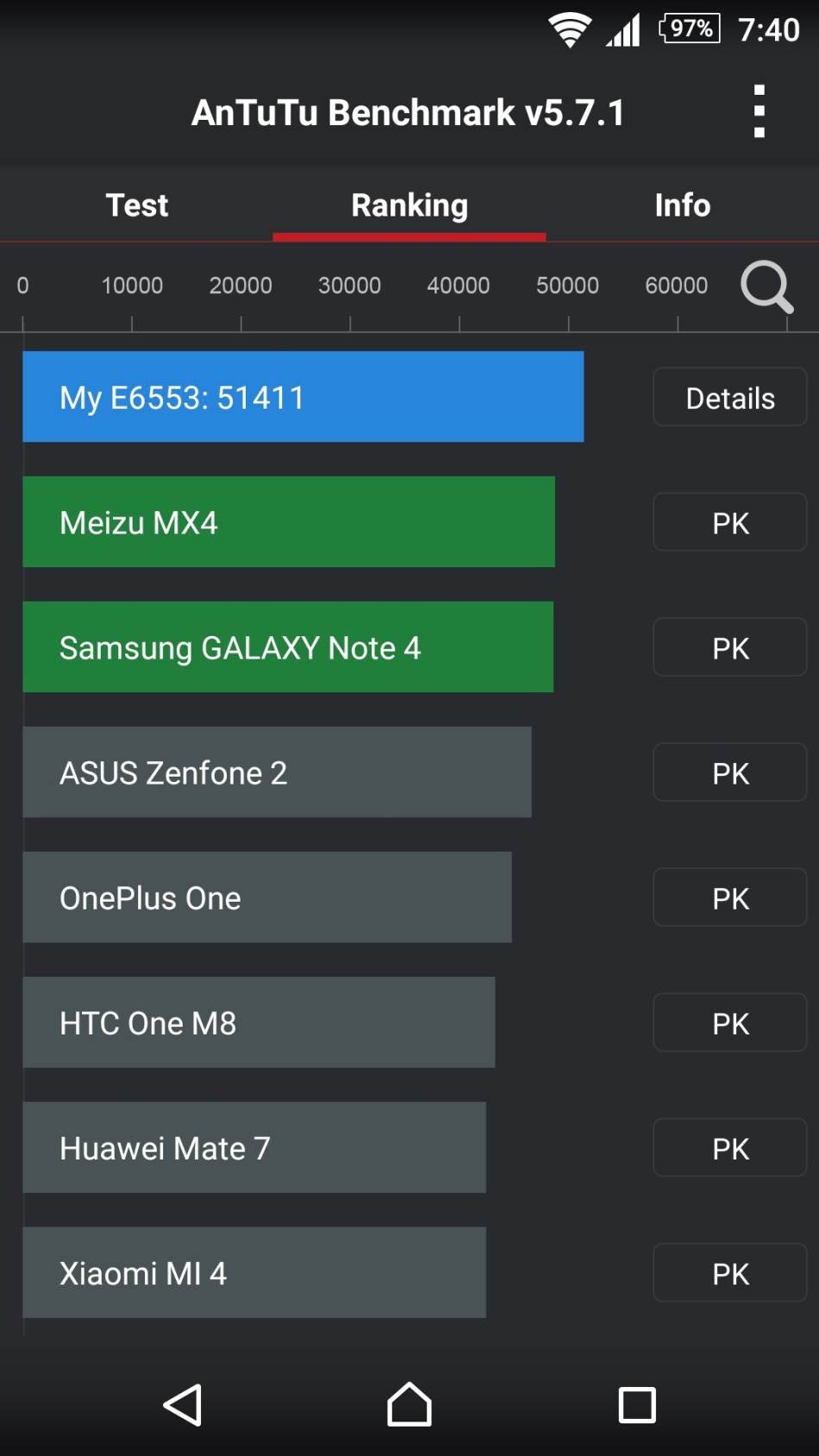
Task: Select the My E6553 score bar
Action: [x=303, y=397]
